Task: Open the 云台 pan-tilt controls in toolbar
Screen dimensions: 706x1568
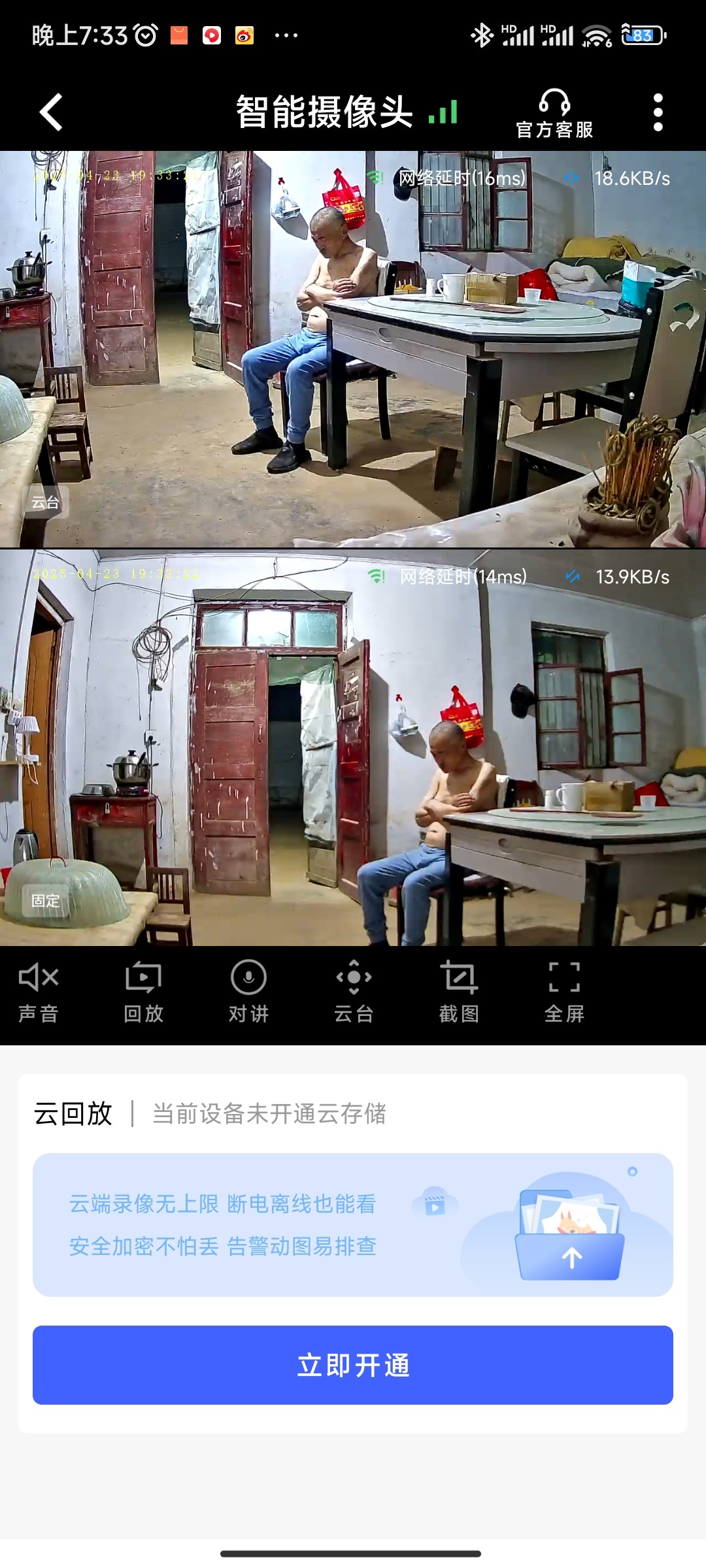Action: (x=354, y=992)
